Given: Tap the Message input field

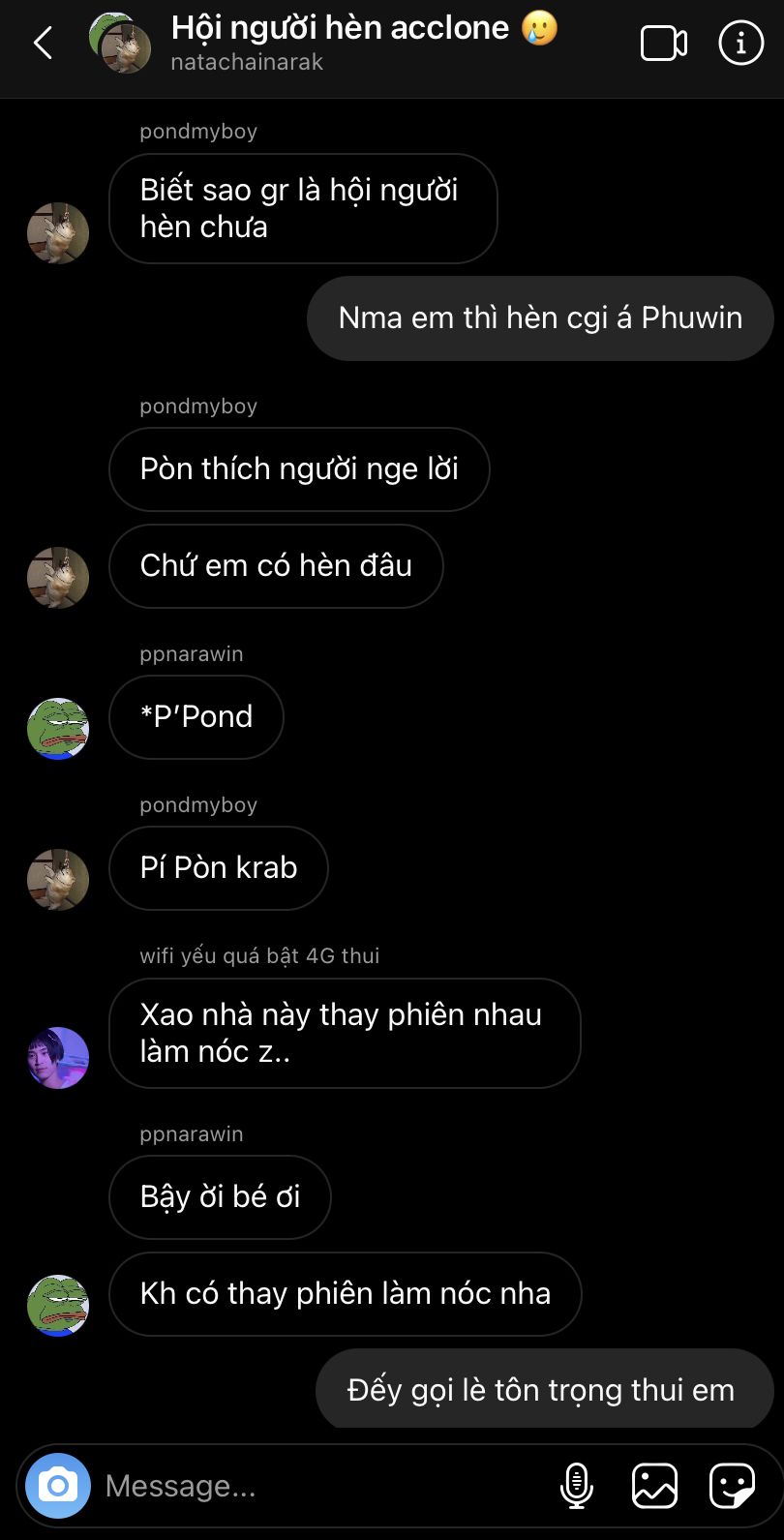Looking at the screenshot, I should [x=319, y=1486].
